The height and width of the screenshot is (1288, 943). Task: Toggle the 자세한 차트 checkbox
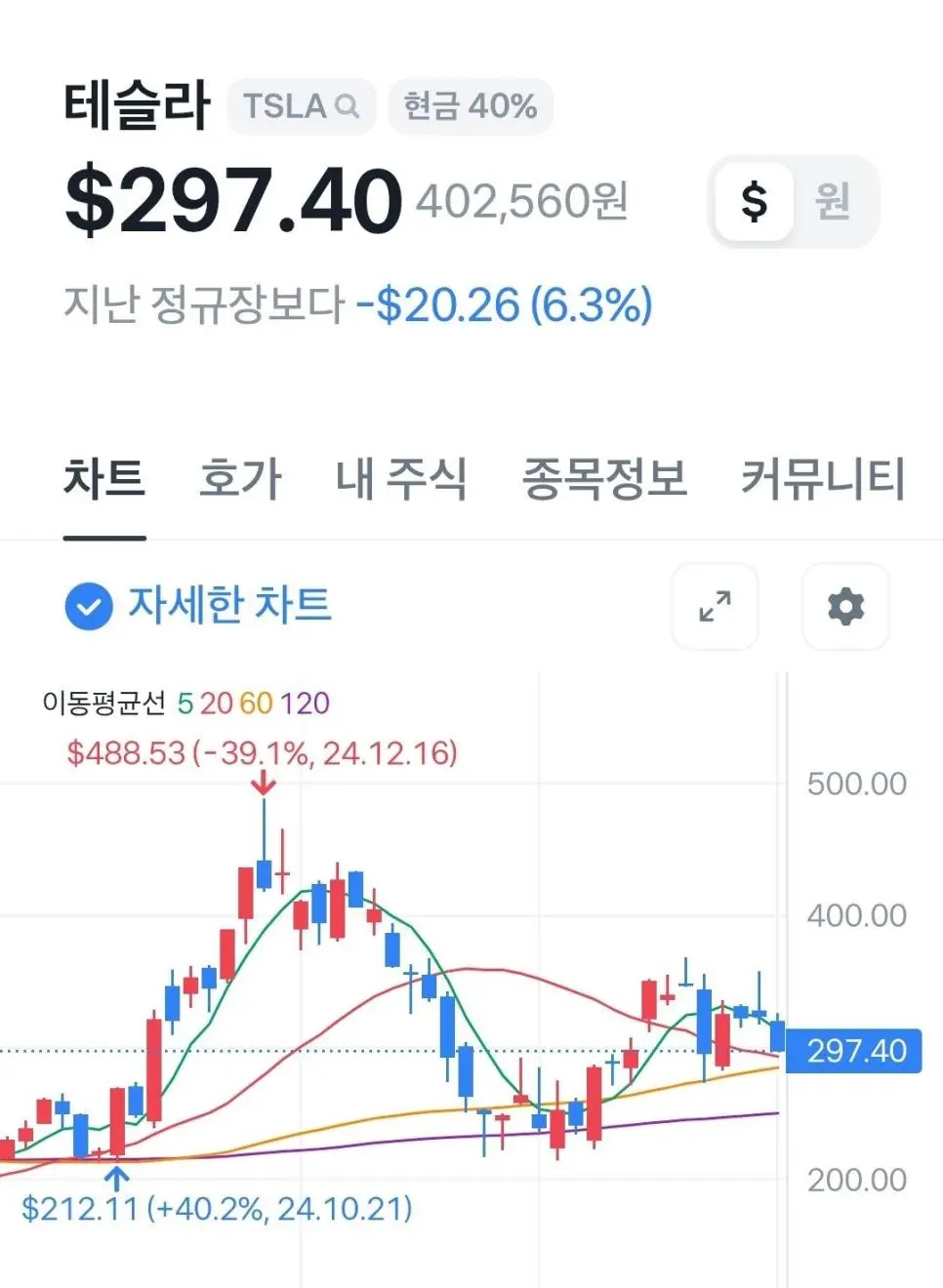(x=89, y=606)
